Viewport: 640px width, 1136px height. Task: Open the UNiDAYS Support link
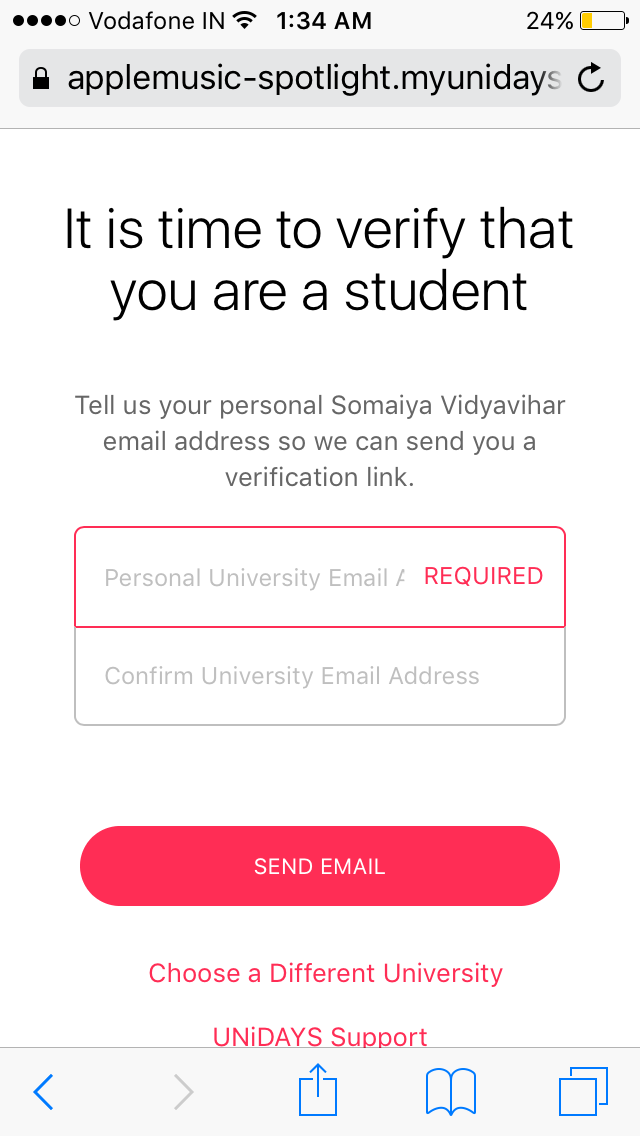pos(320,1035)
